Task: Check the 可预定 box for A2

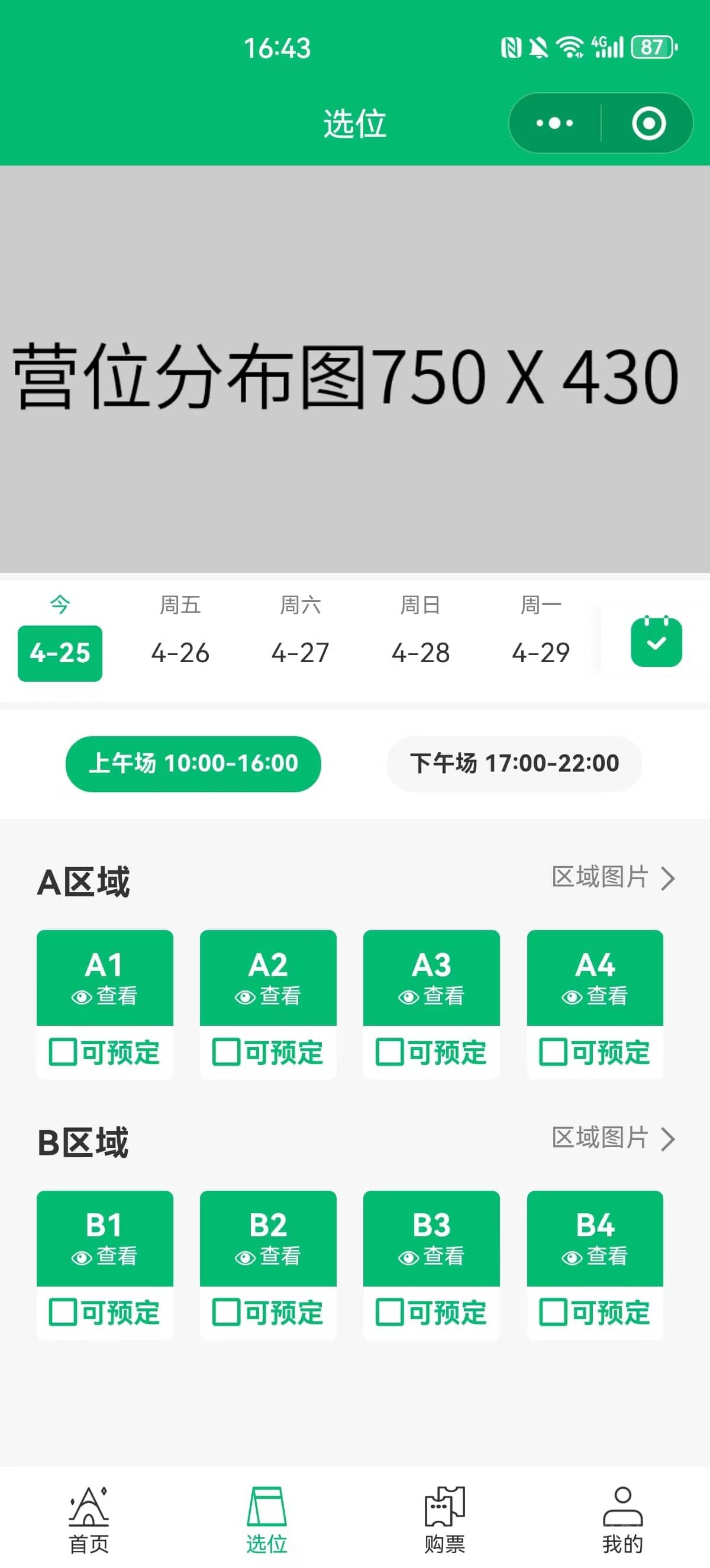Action: (x=268, y=1052)
